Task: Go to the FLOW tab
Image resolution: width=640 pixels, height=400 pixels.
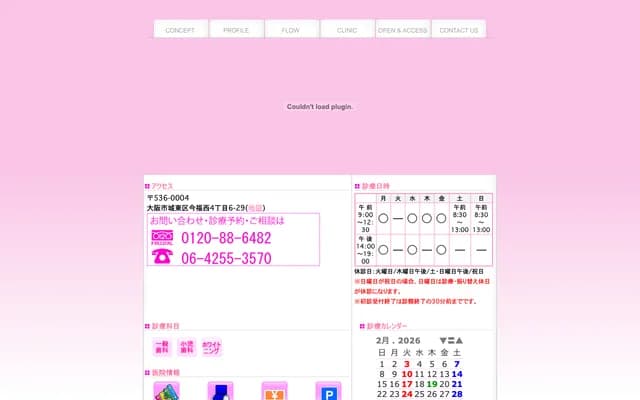Action: point(291,30)
